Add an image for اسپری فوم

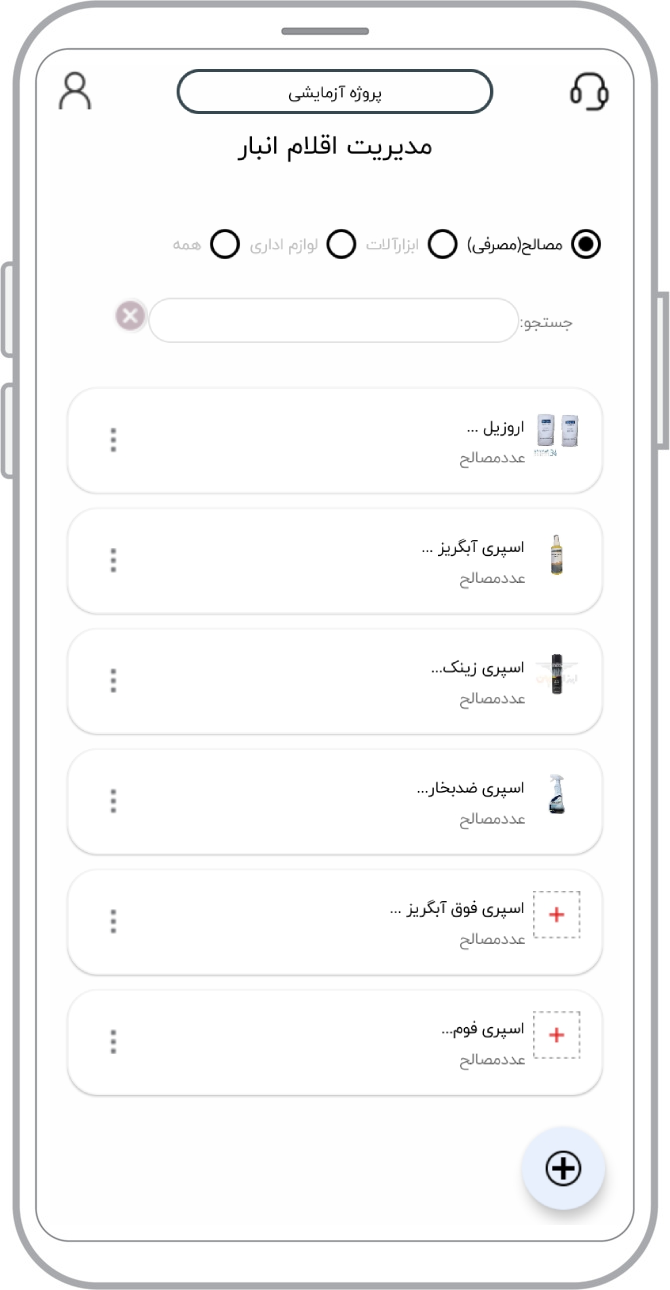click(557, 1035)
